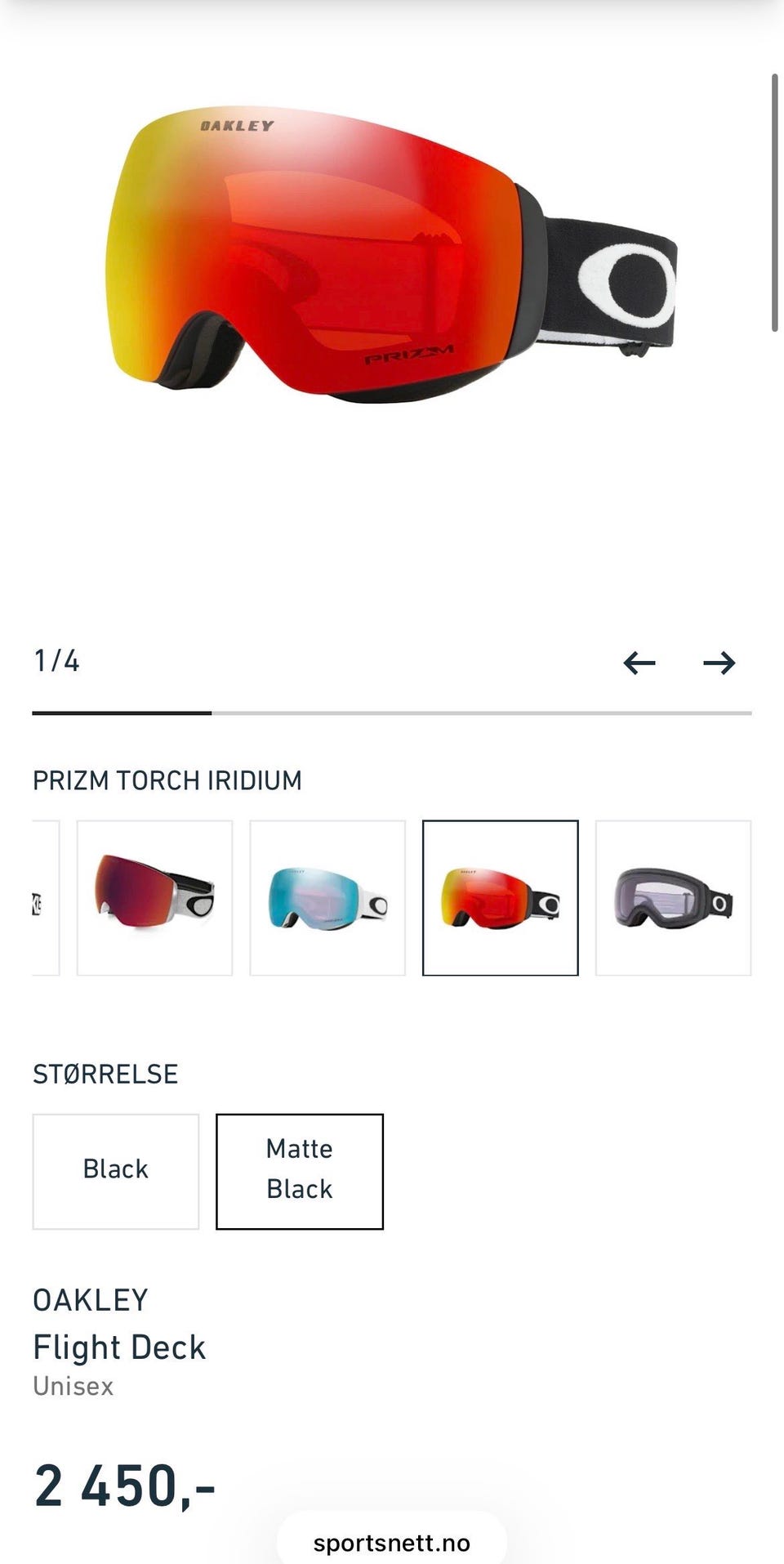The image size is (784, 1564).
Task: Expand the variant thumbnail strip
Action: tap(392, 896)
